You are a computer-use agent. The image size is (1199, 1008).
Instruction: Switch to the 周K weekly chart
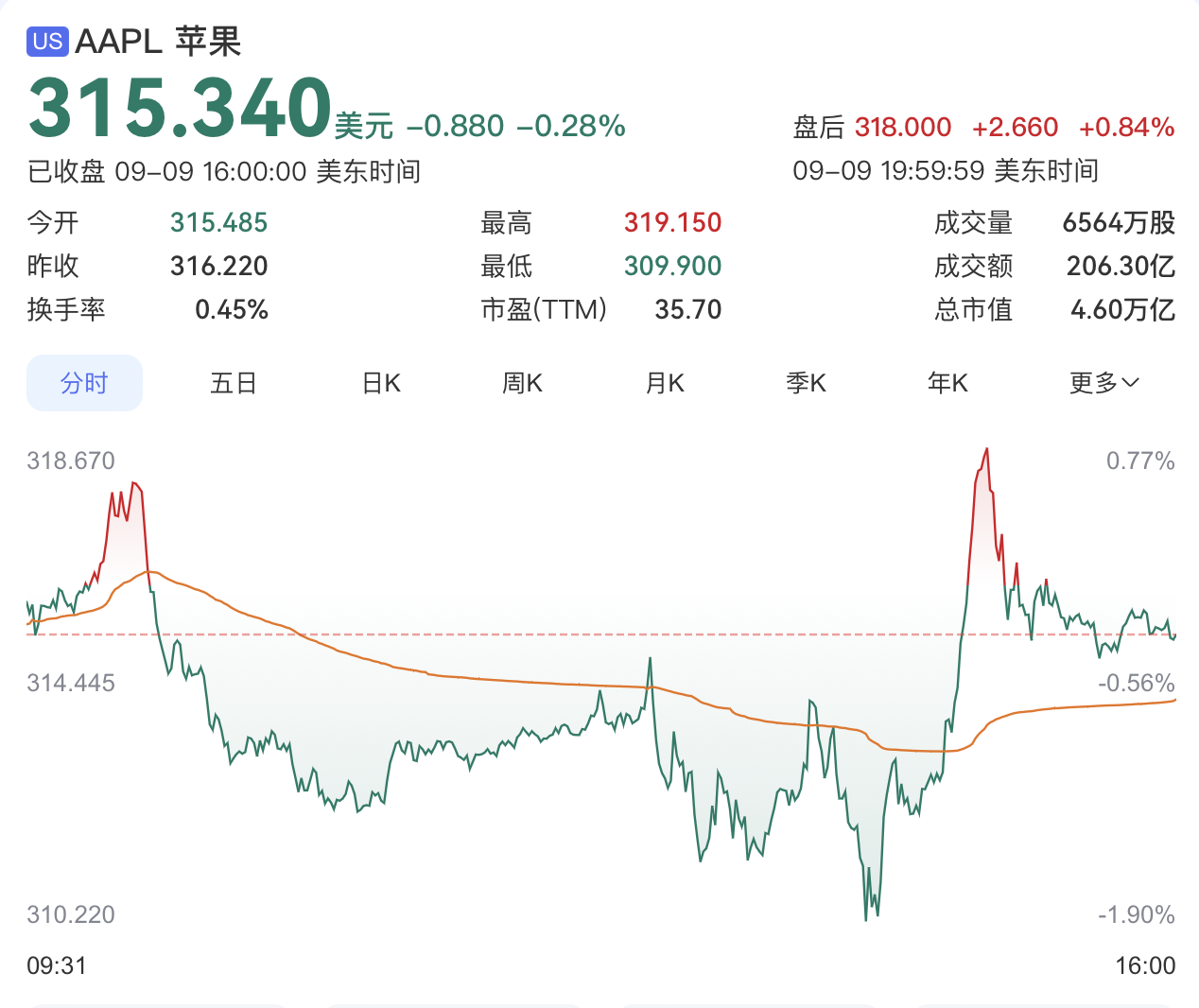[x=522, y=383]
